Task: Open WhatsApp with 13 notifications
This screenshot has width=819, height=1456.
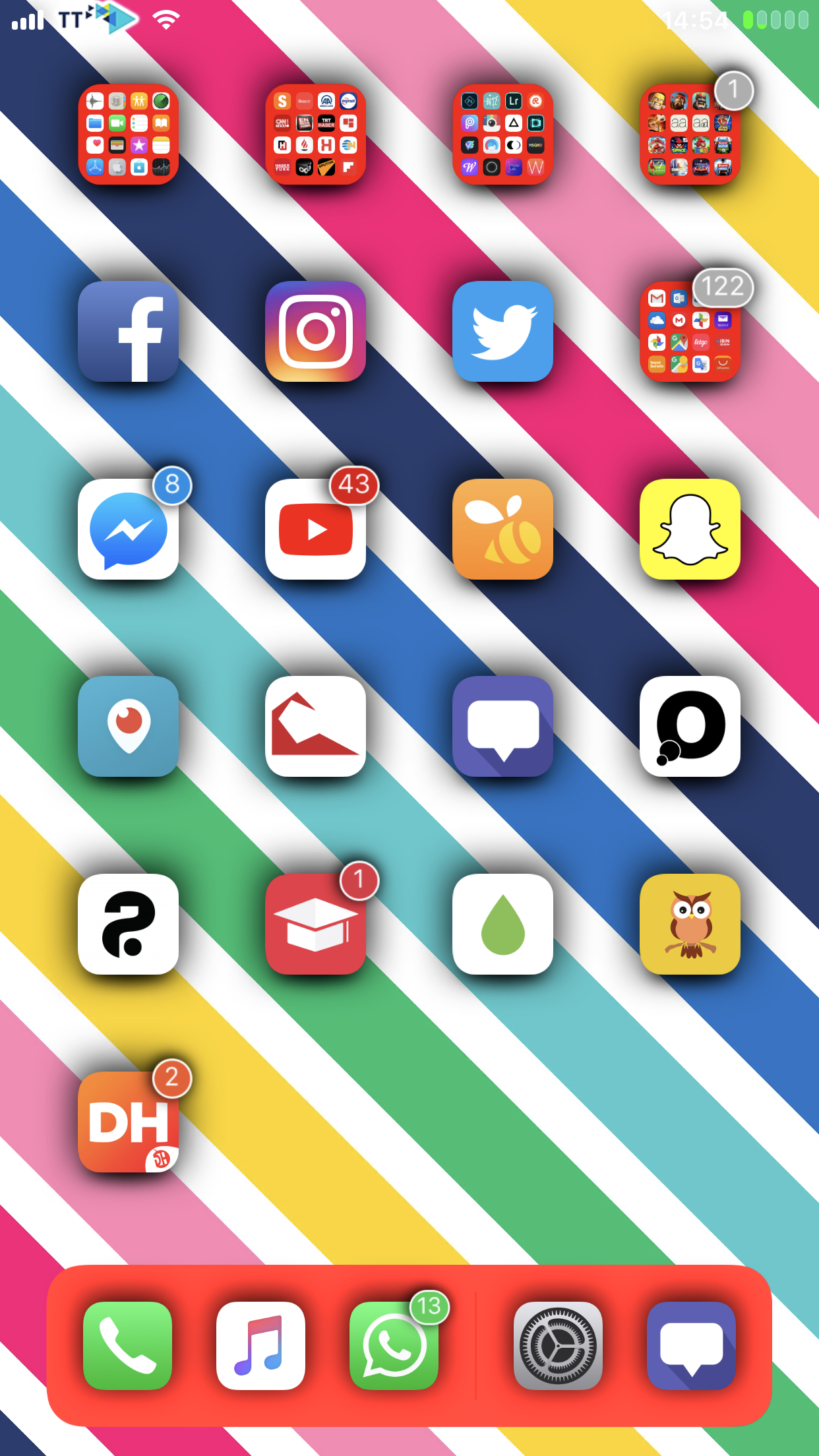Action: (394, 1346)
